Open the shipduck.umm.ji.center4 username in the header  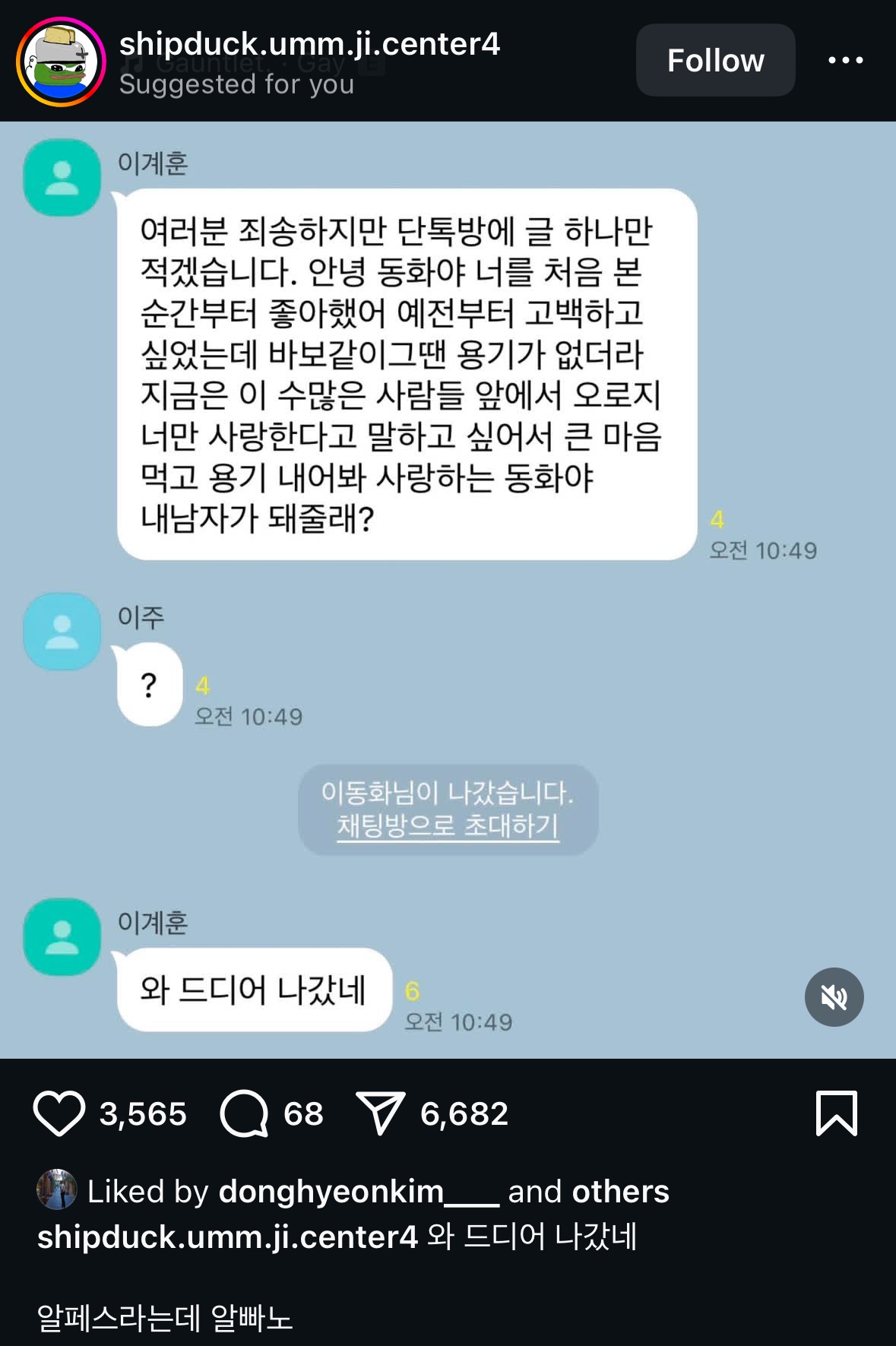[309, 43]
